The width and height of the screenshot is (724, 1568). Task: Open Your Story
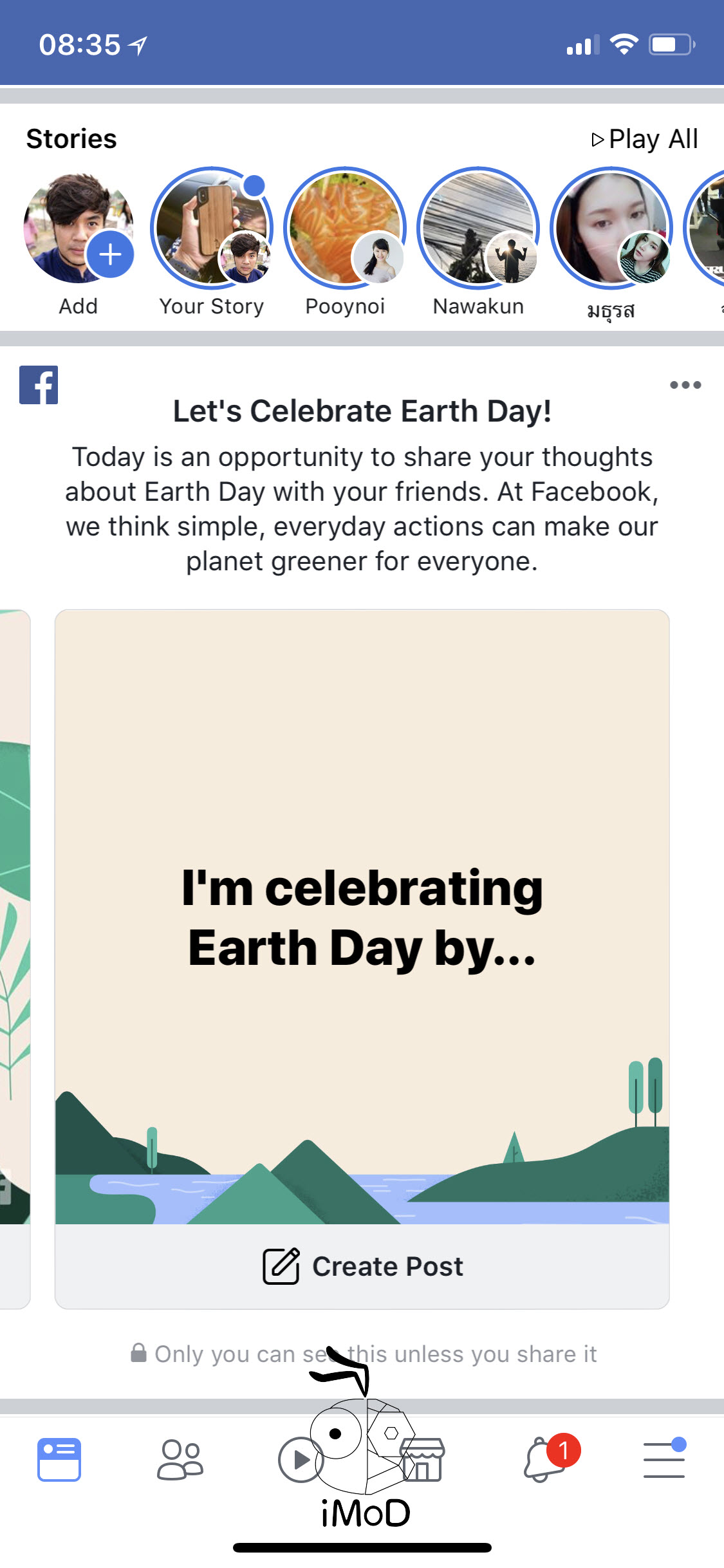tap(212, 229)
